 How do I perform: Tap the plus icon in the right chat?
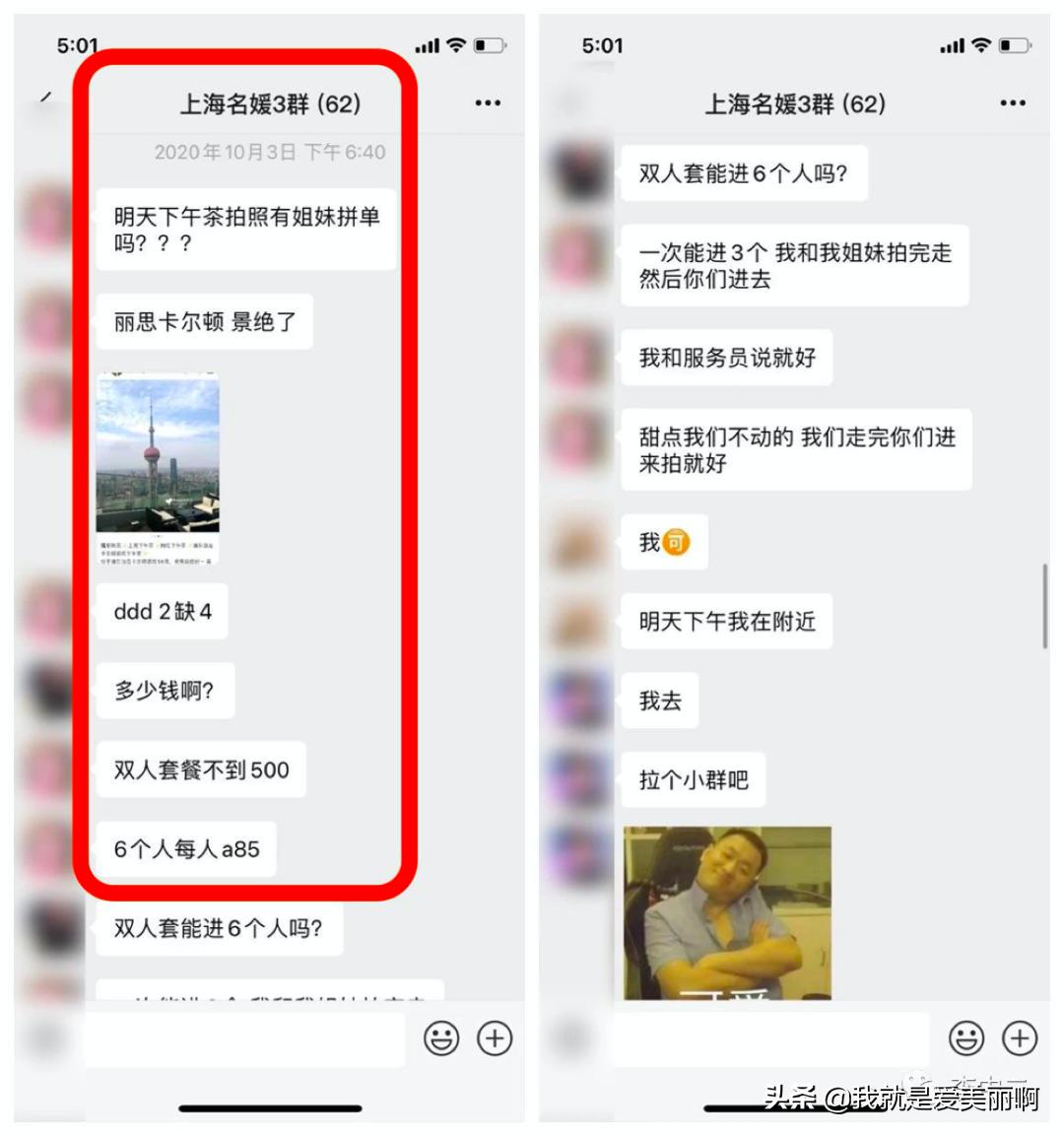pos(1019,1037)
